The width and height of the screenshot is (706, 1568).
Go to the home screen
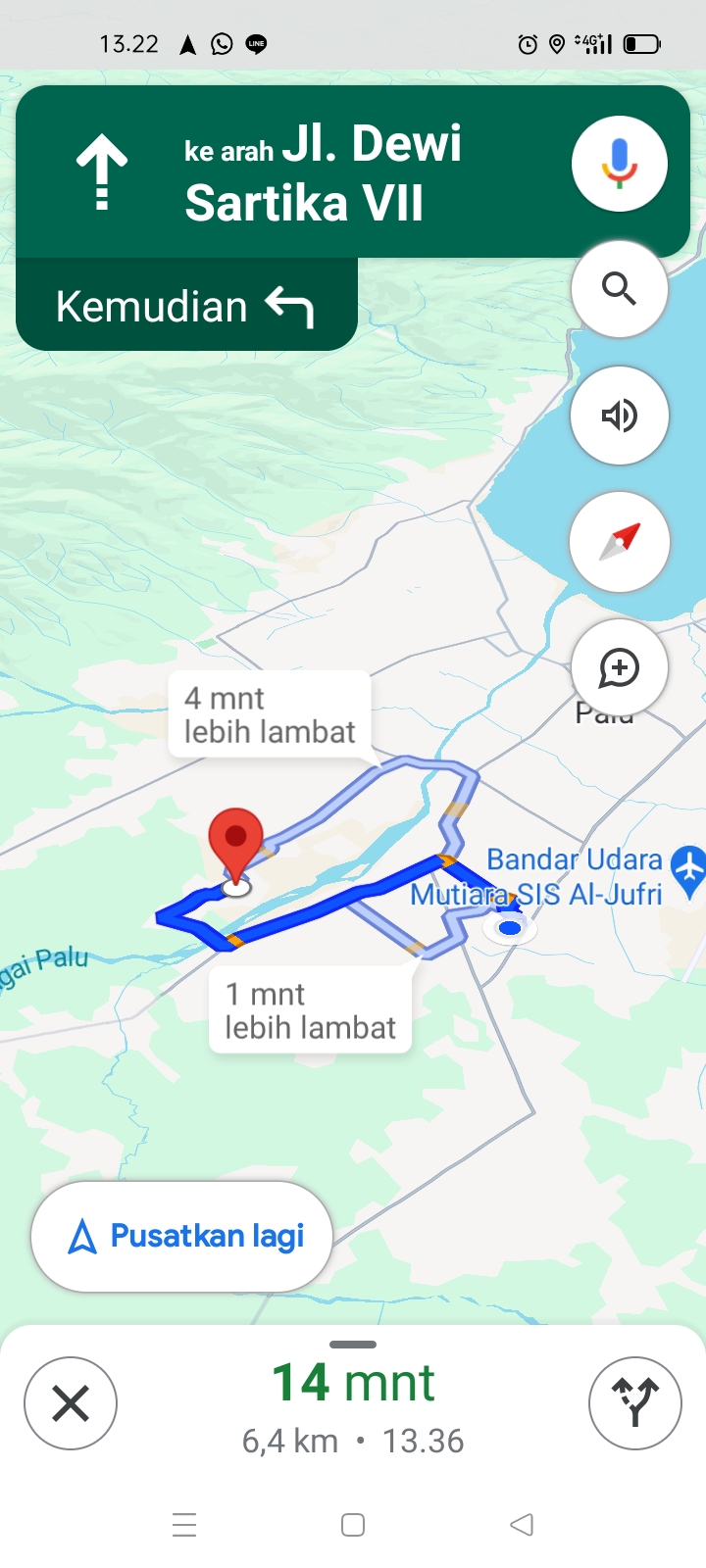click(x=353, y=1525)
